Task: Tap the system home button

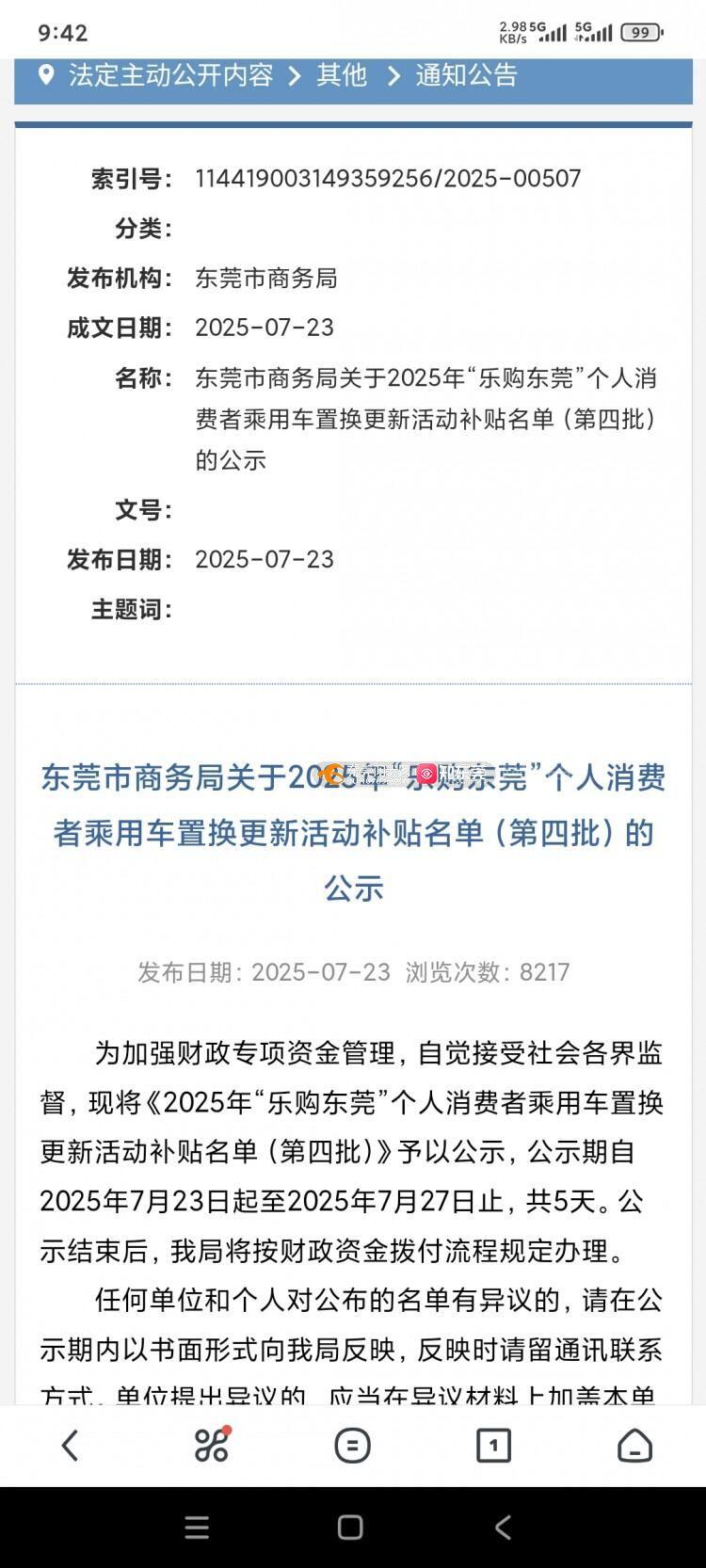Action: tap(350, 1528)
